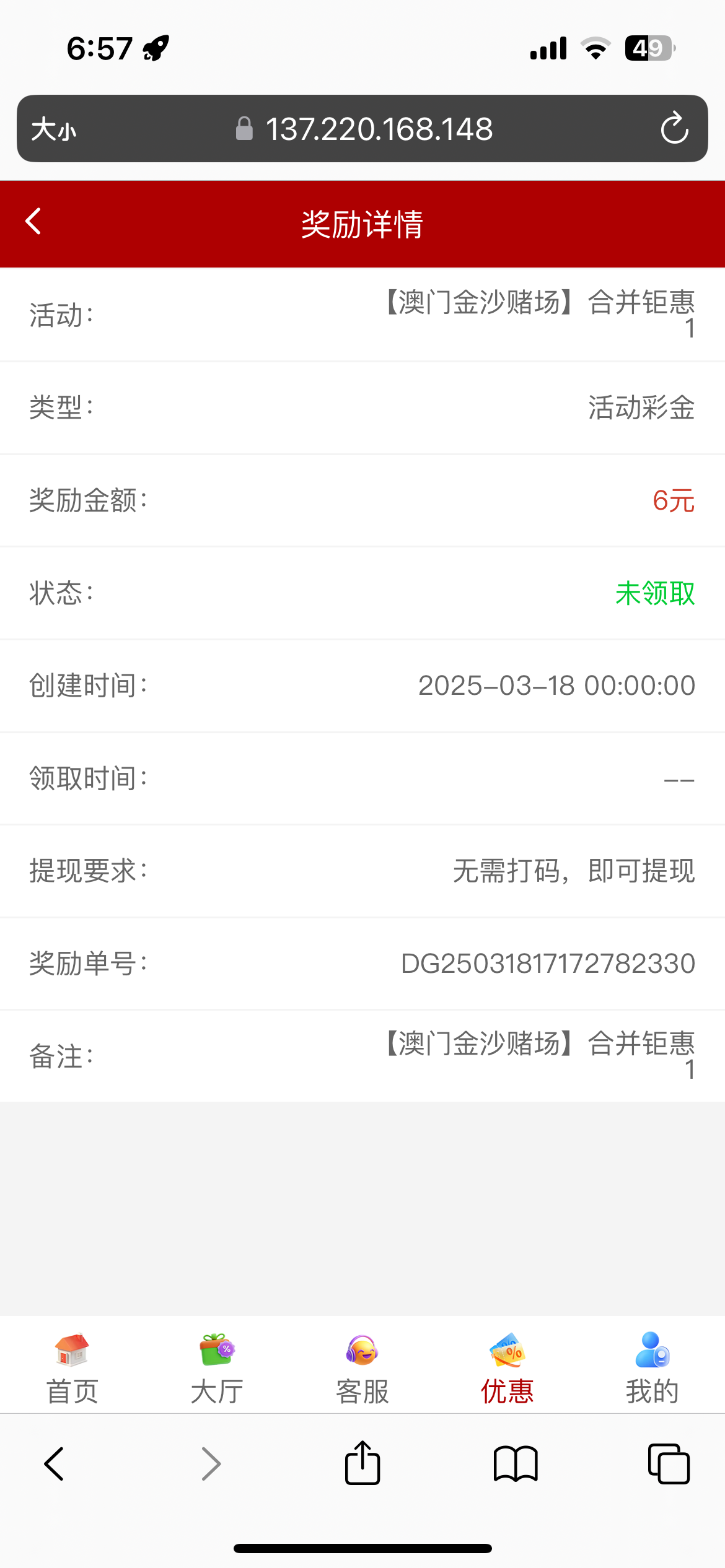The width and height of the screenshot is (725, 1568).
Task: Tap the Safari back navigation chevron
Action: [54, 1465]
